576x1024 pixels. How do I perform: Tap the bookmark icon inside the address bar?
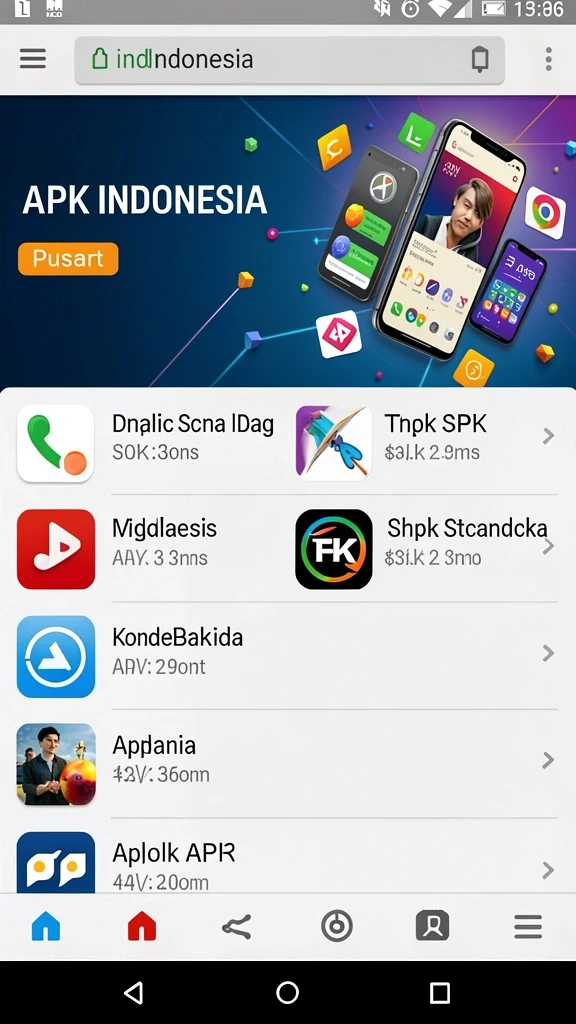[x=480, y=59]
